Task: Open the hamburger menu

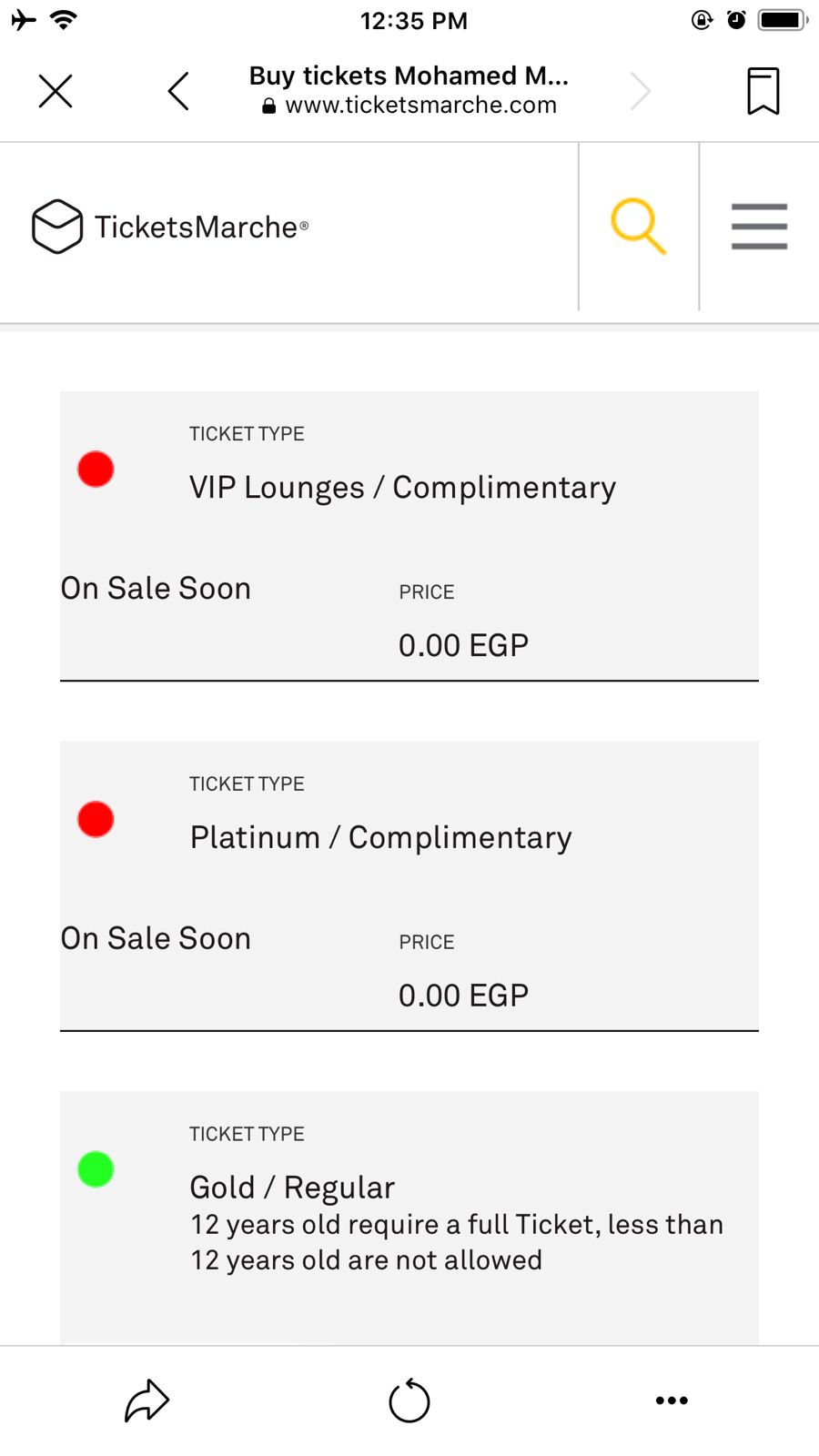Action: click(759, 227)
